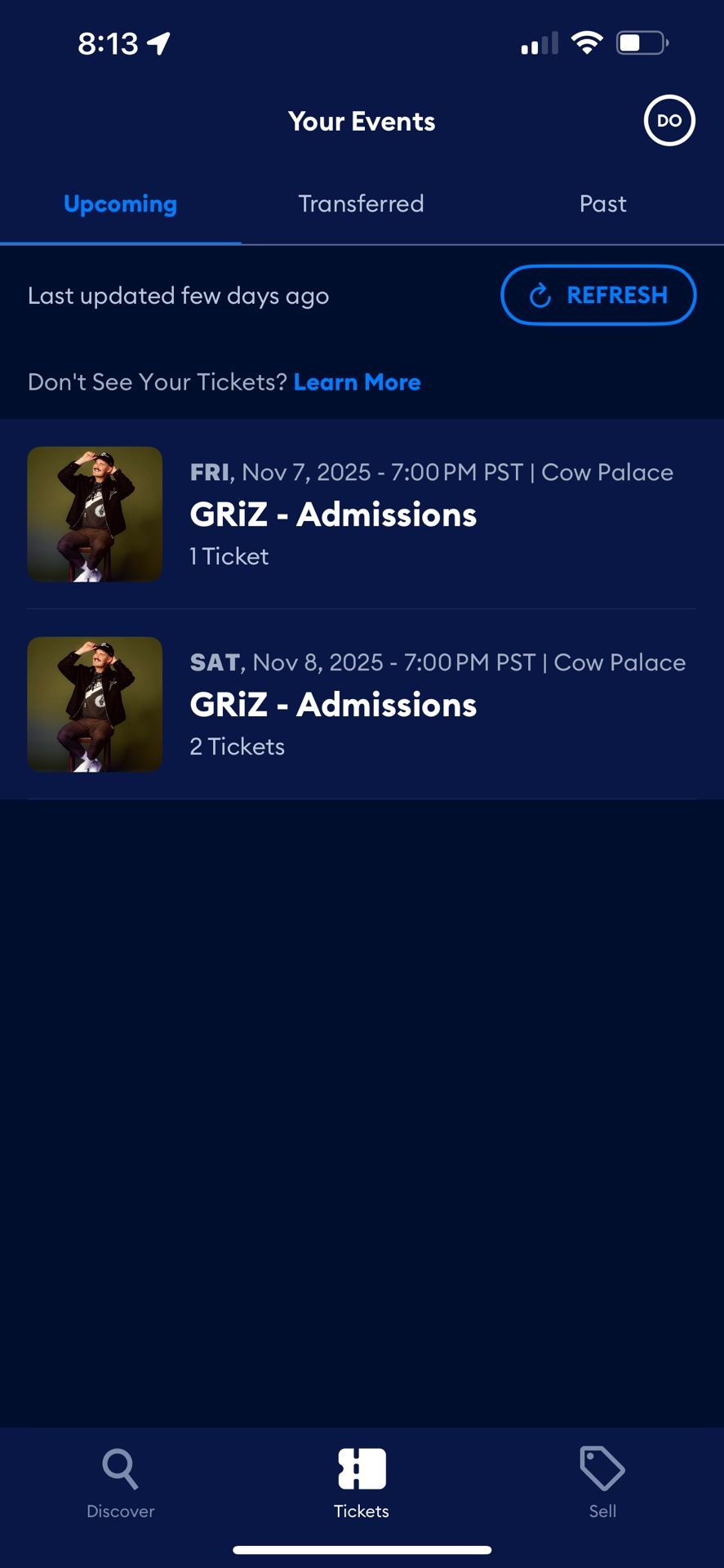Screen dimensions: 724x1568
Task: Tap the battery indicator icon
Action: [x=642, y=42]
